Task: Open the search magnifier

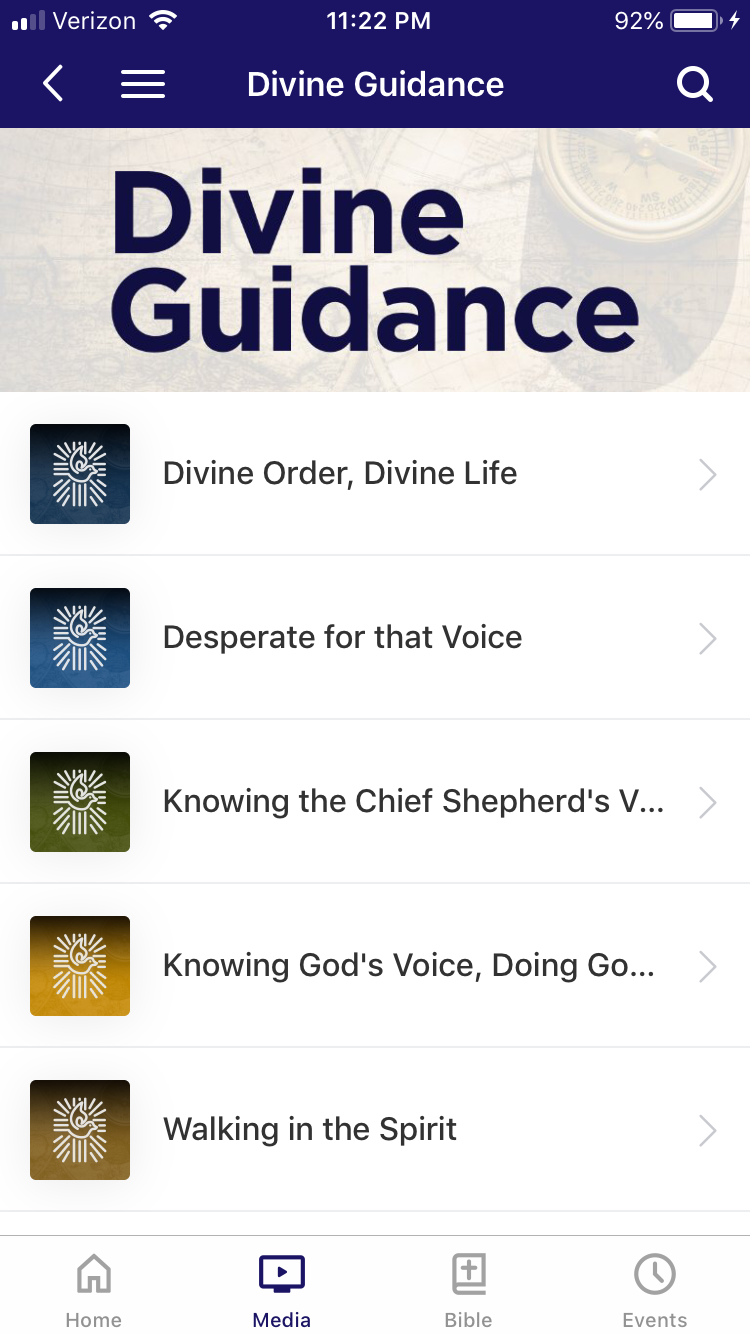Action: point(694,84)
